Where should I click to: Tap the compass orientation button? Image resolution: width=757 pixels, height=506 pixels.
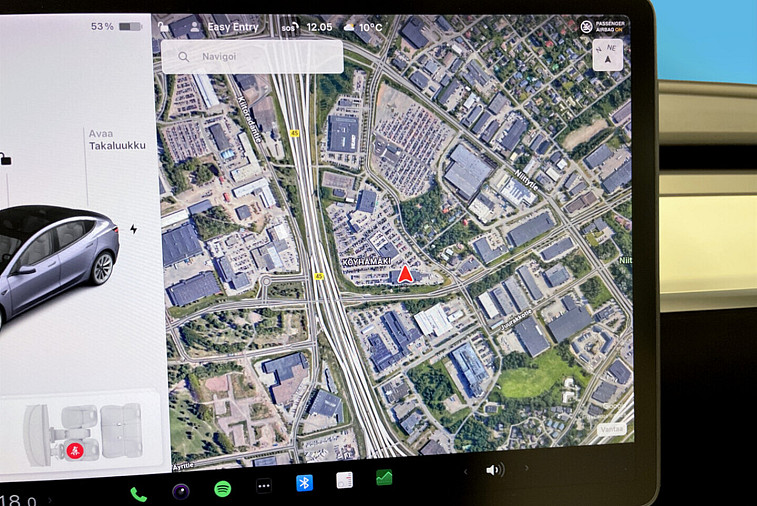[x=607, y=53]
